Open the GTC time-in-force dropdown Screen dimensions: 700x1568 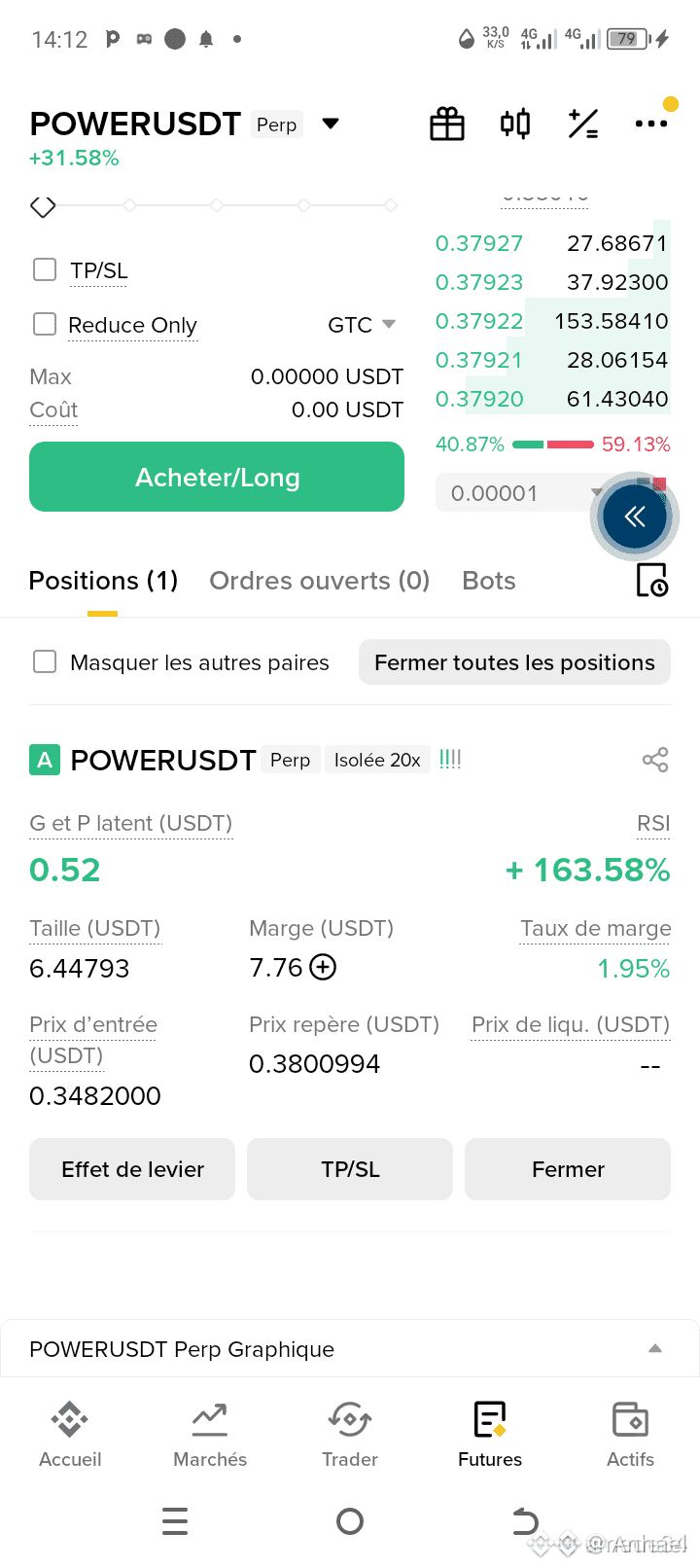[x=362, y=325]
